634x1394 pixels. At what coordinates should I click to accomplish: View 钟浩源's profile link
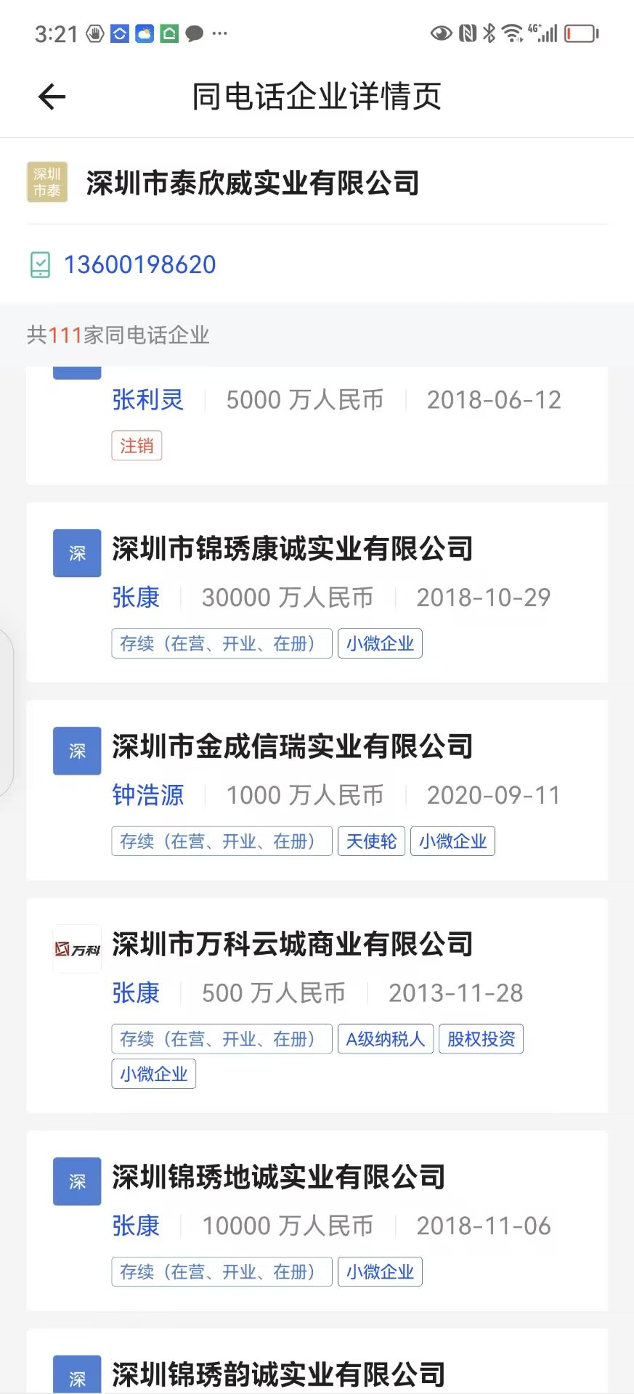click(148, 796)
